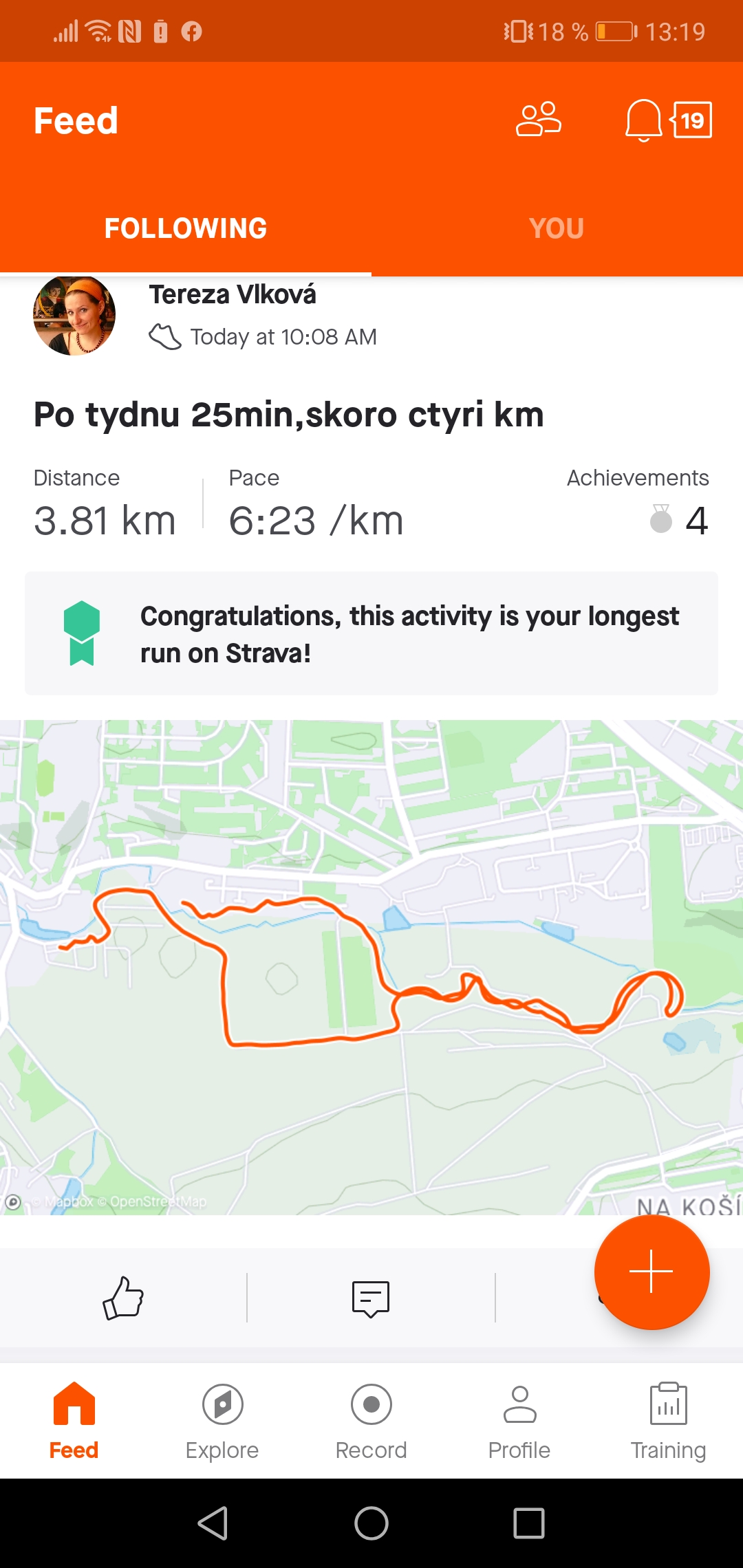Go back using the system back button

[213, 1523]
